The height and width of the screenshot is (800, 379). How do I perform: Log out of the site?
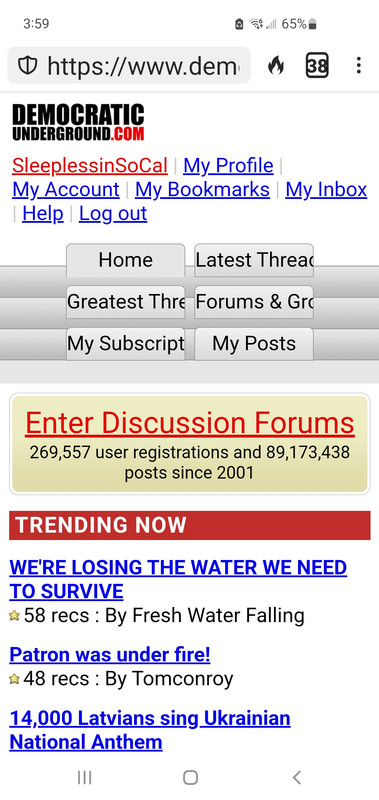click(x=113, y=213)
